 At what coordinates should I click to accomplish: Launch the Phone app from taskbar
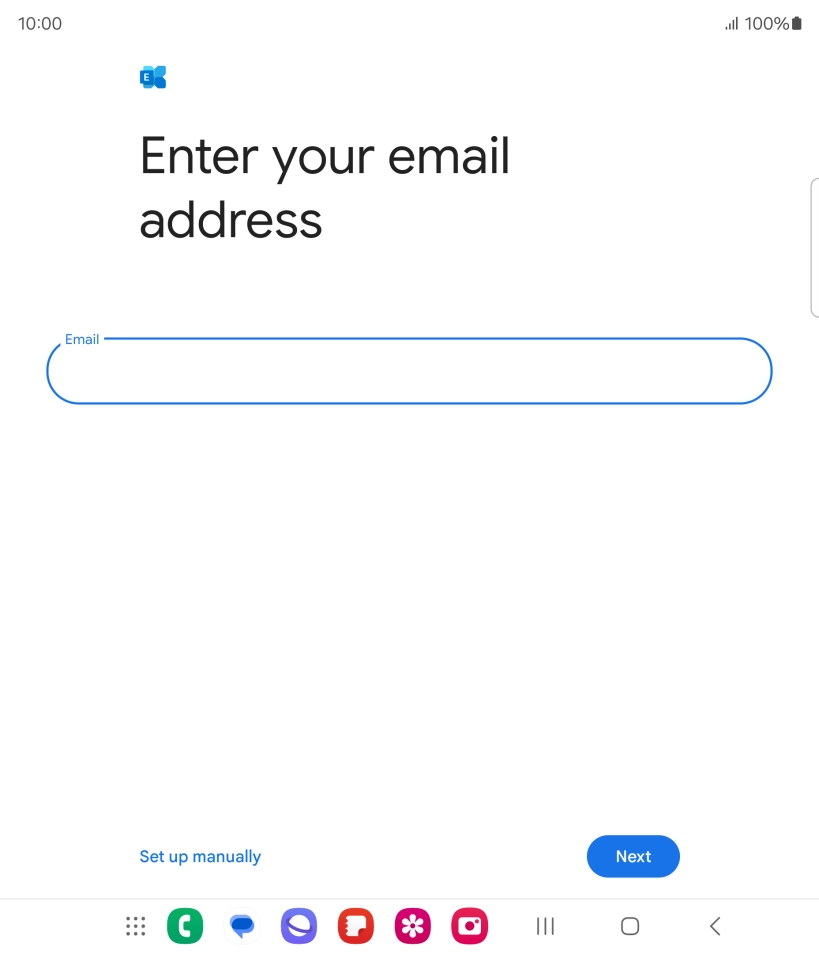pyautogui.click(x=185, y=927)
